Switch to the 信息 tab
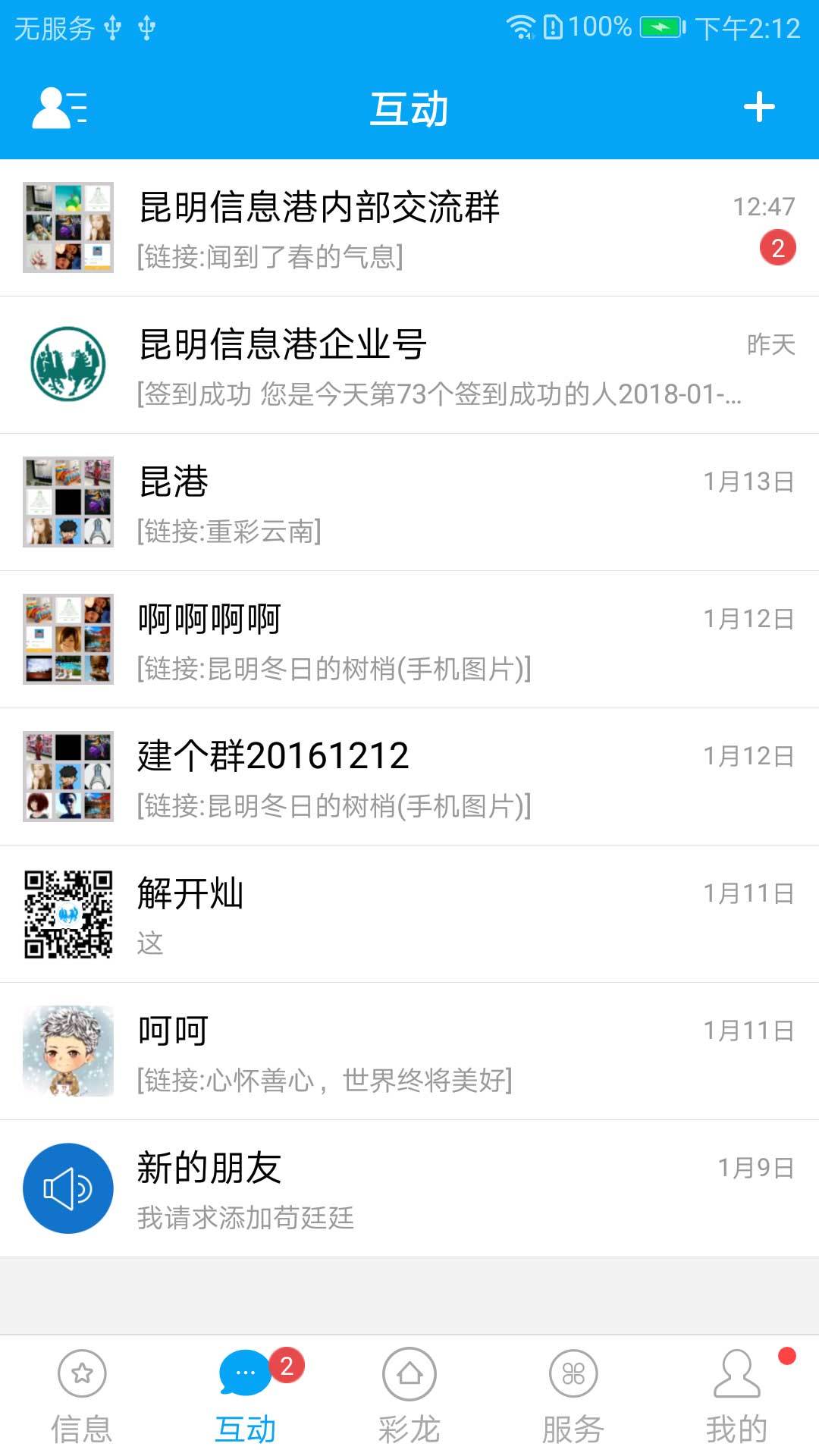Viewport: 819px width, 1456px height. [x=82, y=1396]
